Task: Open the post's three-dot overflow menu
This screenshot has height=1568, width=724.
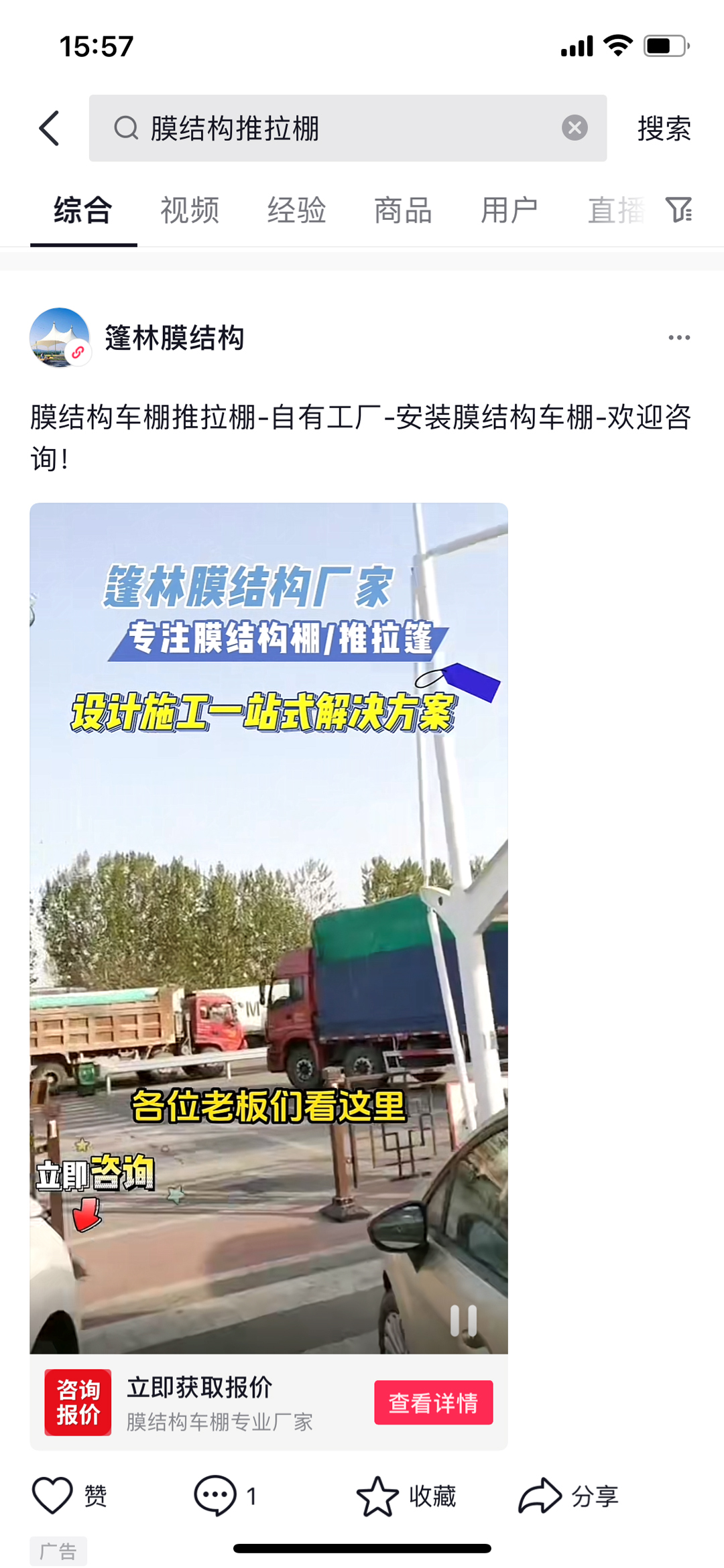Action: click(679, 338)
